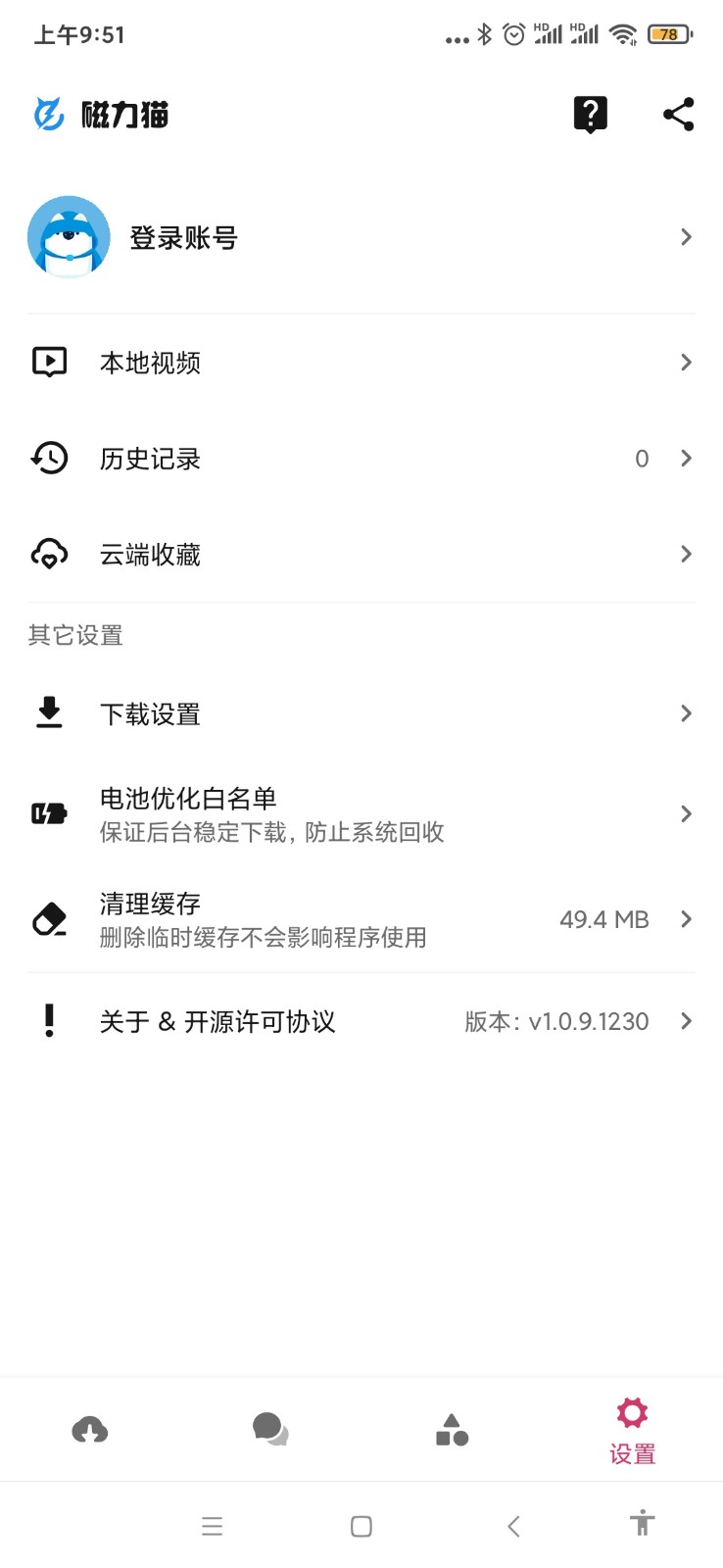Tap the battery icon beside 电池优化白名单
This screenshot has height=1568, width=723.
click(49, 812)
